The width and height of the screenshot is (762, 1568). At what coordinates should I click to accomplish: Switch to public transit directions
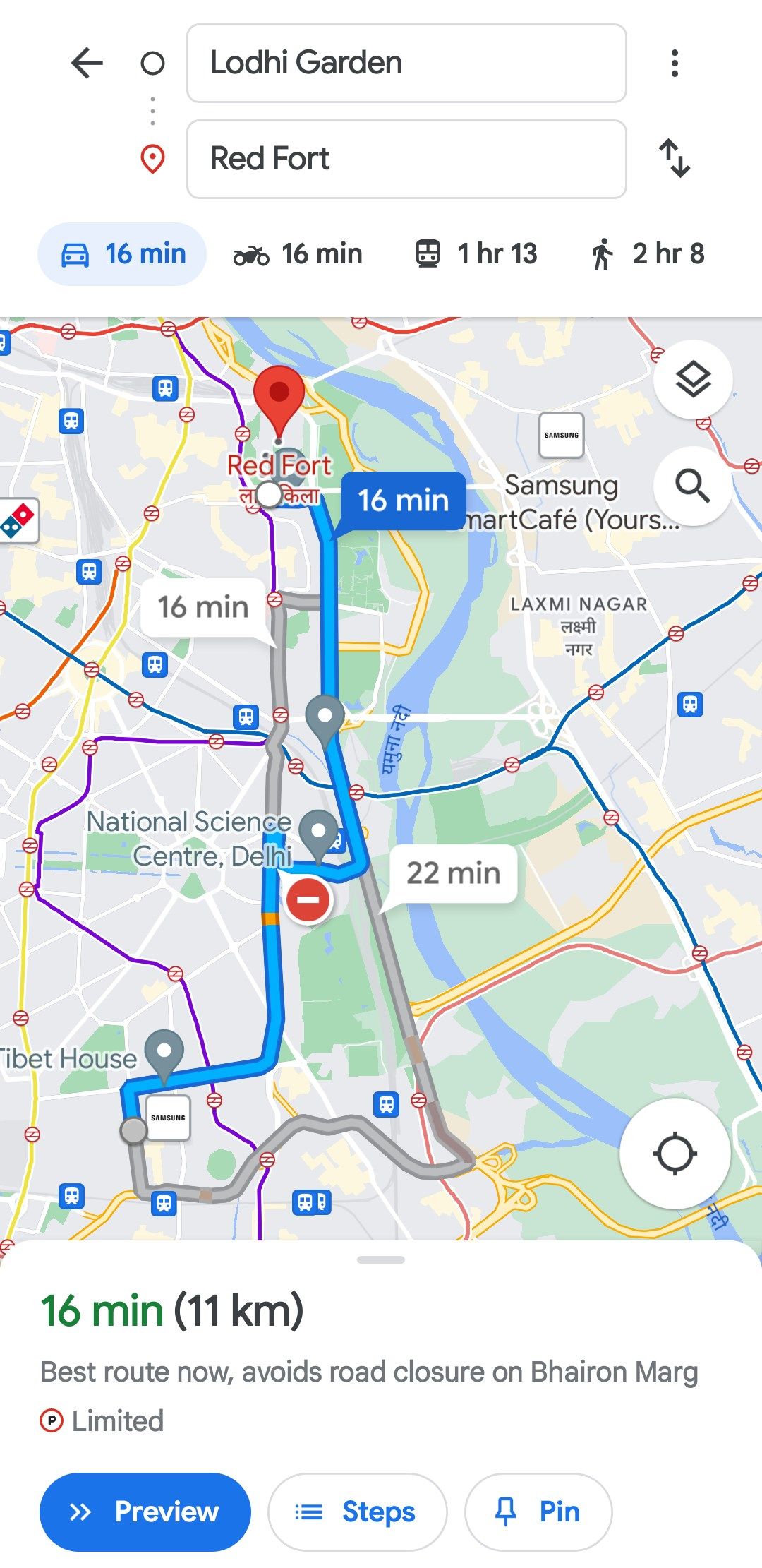[476, 254]
